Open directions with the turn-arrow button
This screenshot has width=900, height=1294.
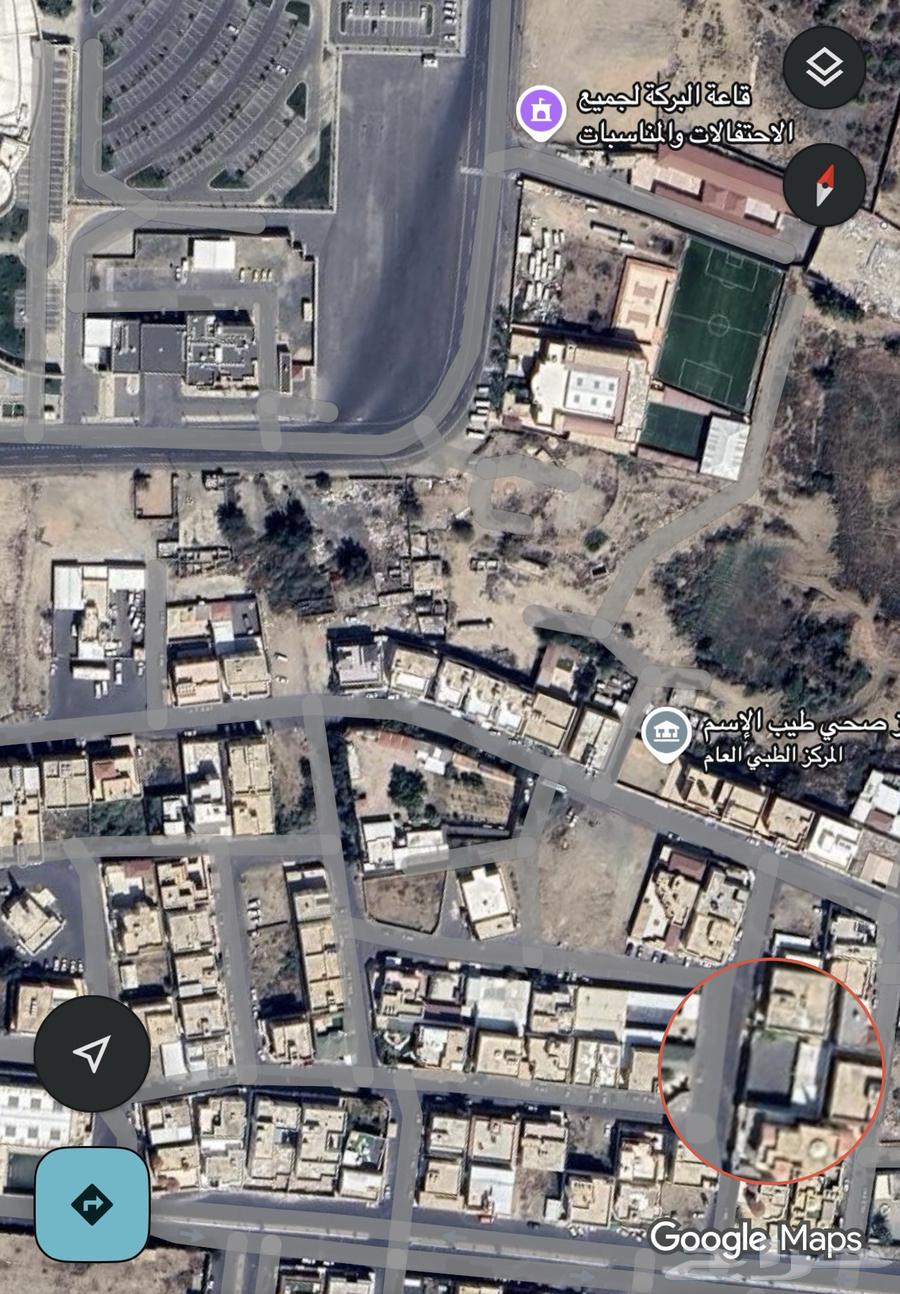(92, 1204)
